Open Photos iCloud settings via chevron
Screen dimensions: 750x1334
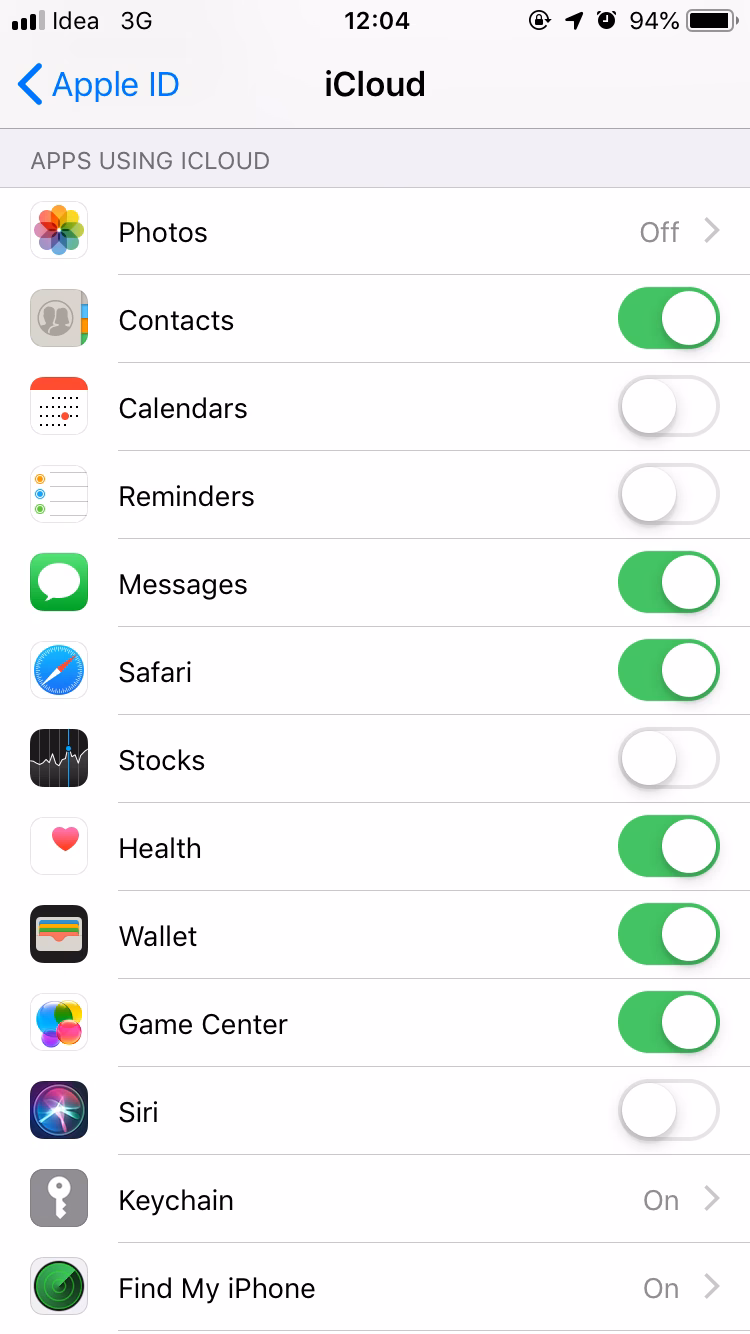point(711,230)
